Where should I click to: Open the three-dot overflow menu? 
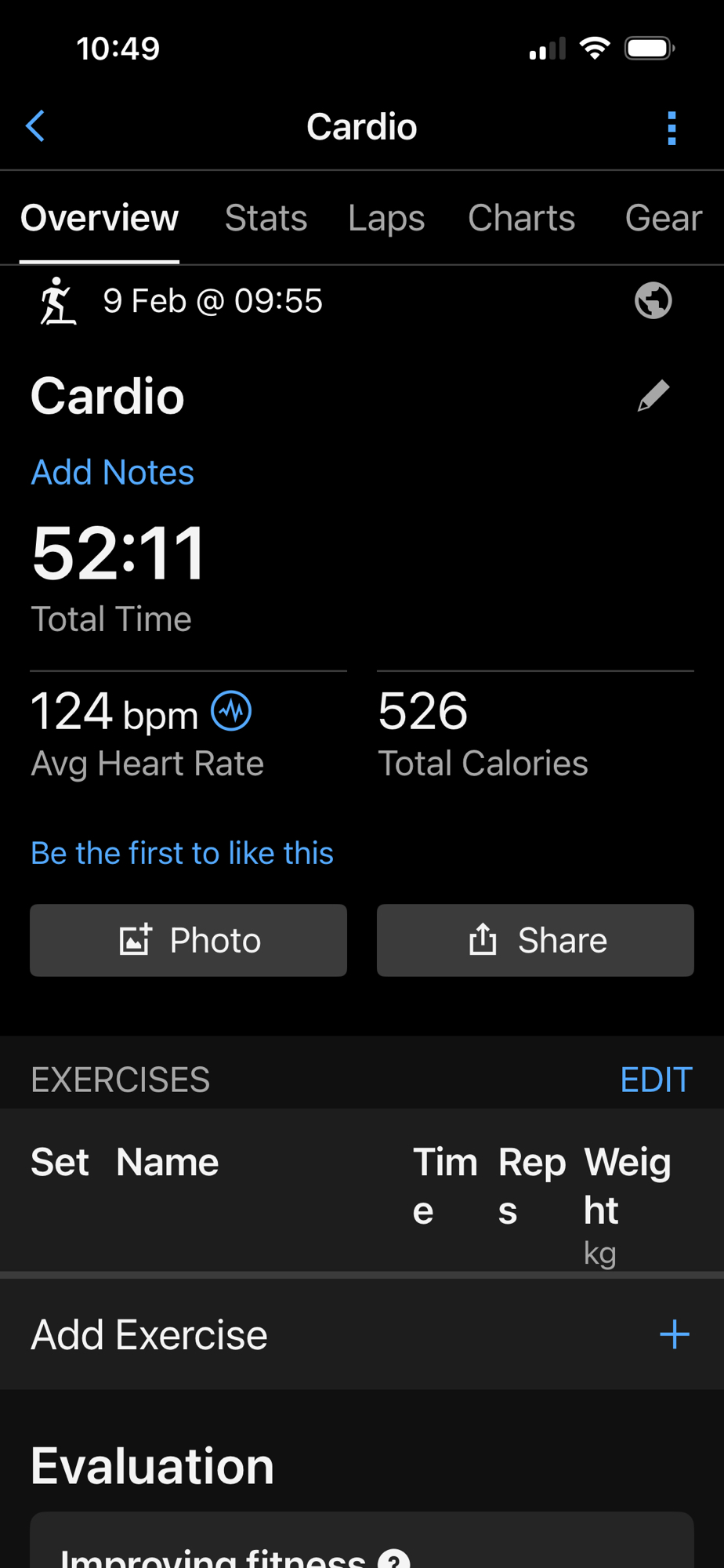pos(672,128)
